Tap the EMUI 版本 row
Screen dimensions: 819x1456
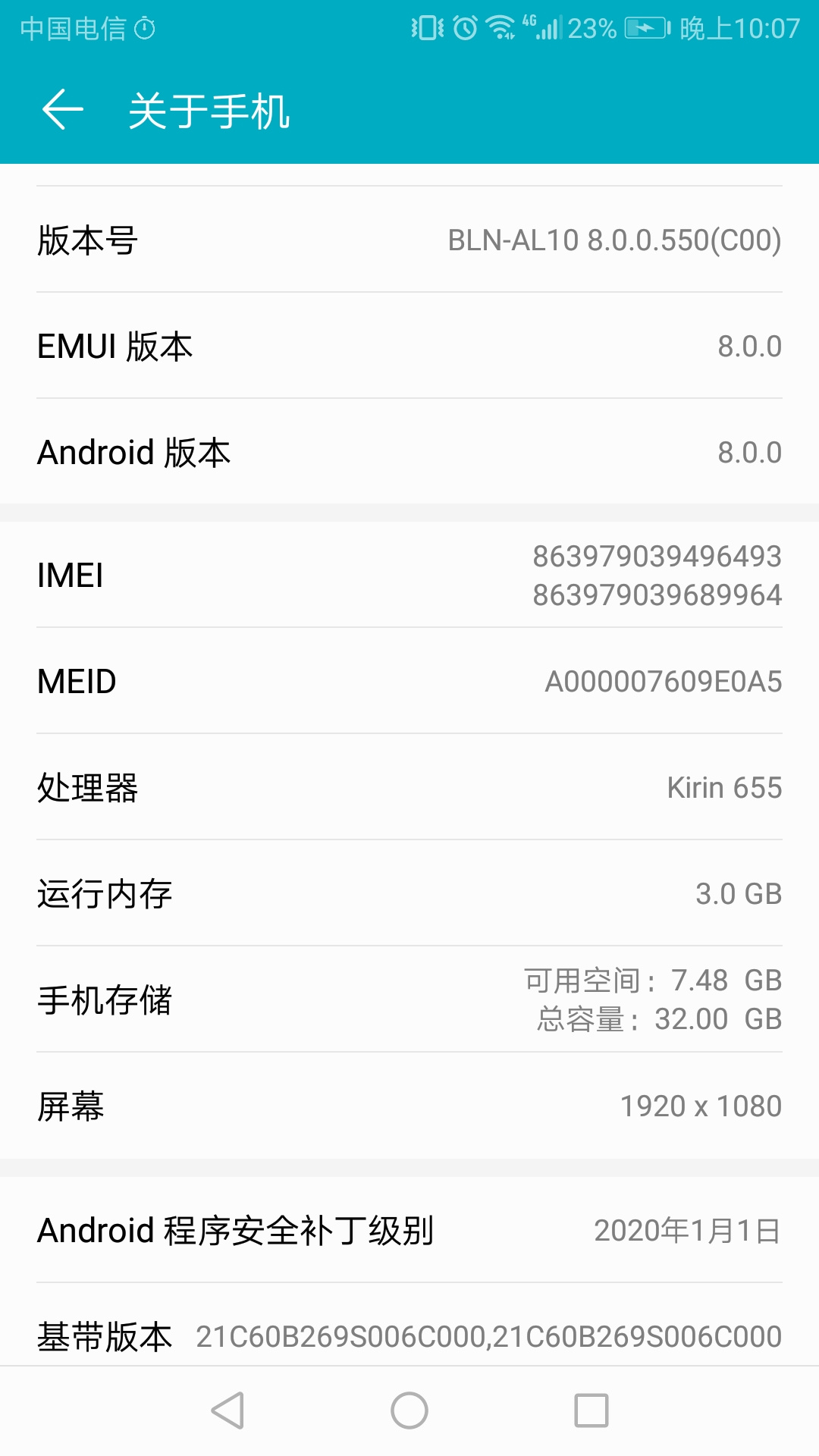pyautogui.click(x=409, y=346)
